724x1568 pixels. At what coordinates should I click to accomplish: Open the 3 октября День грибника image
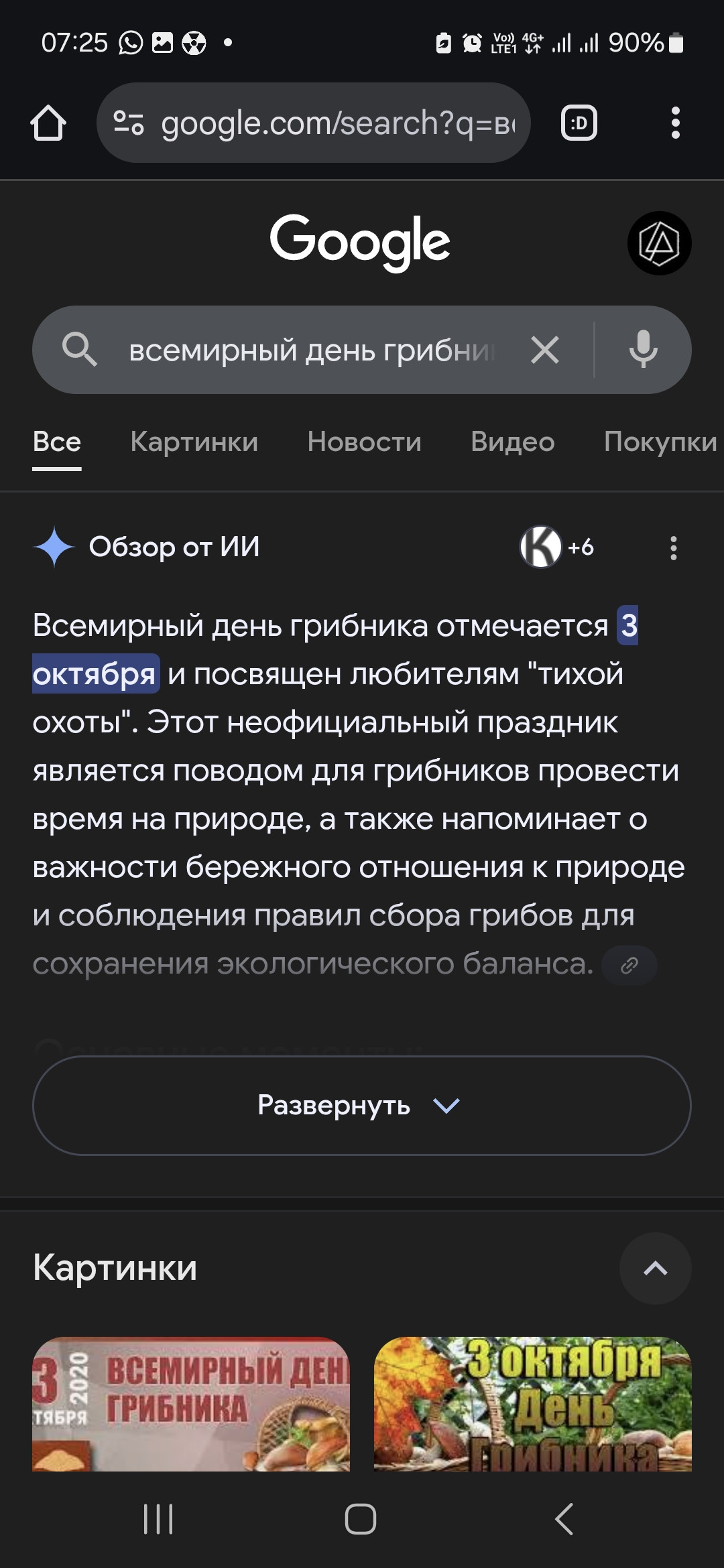[x=532, y=1403]
